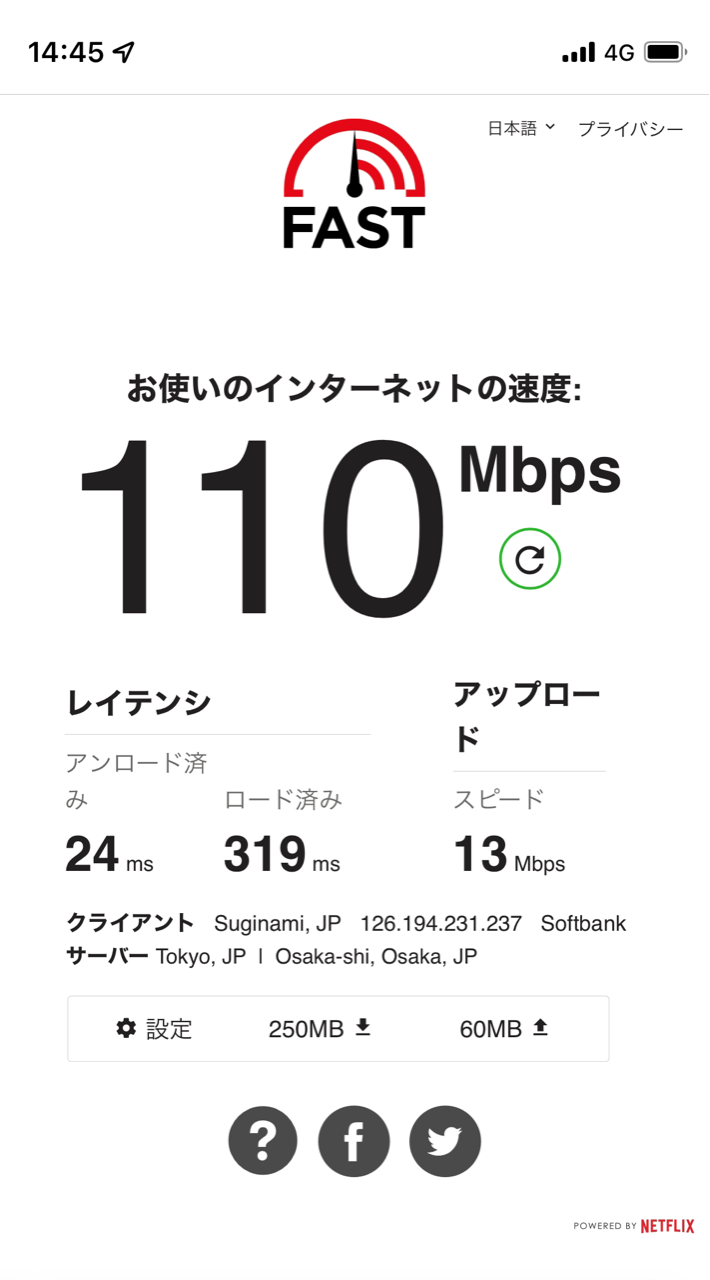Rerun the speed test with refresh icon
This screenshot has width=710, height=1280.
coord(530,559)
